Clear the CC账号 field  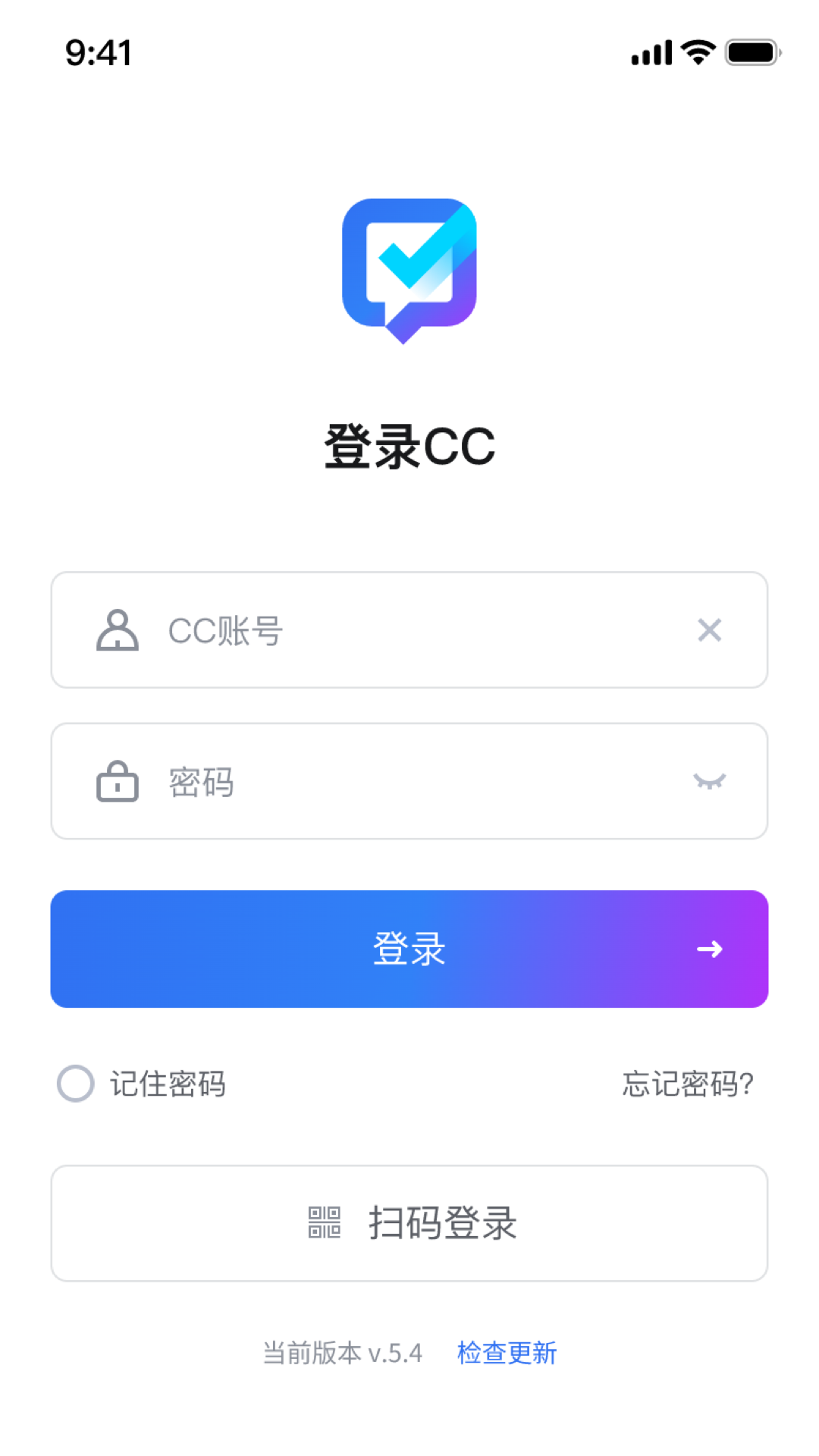tap(709, 630)
